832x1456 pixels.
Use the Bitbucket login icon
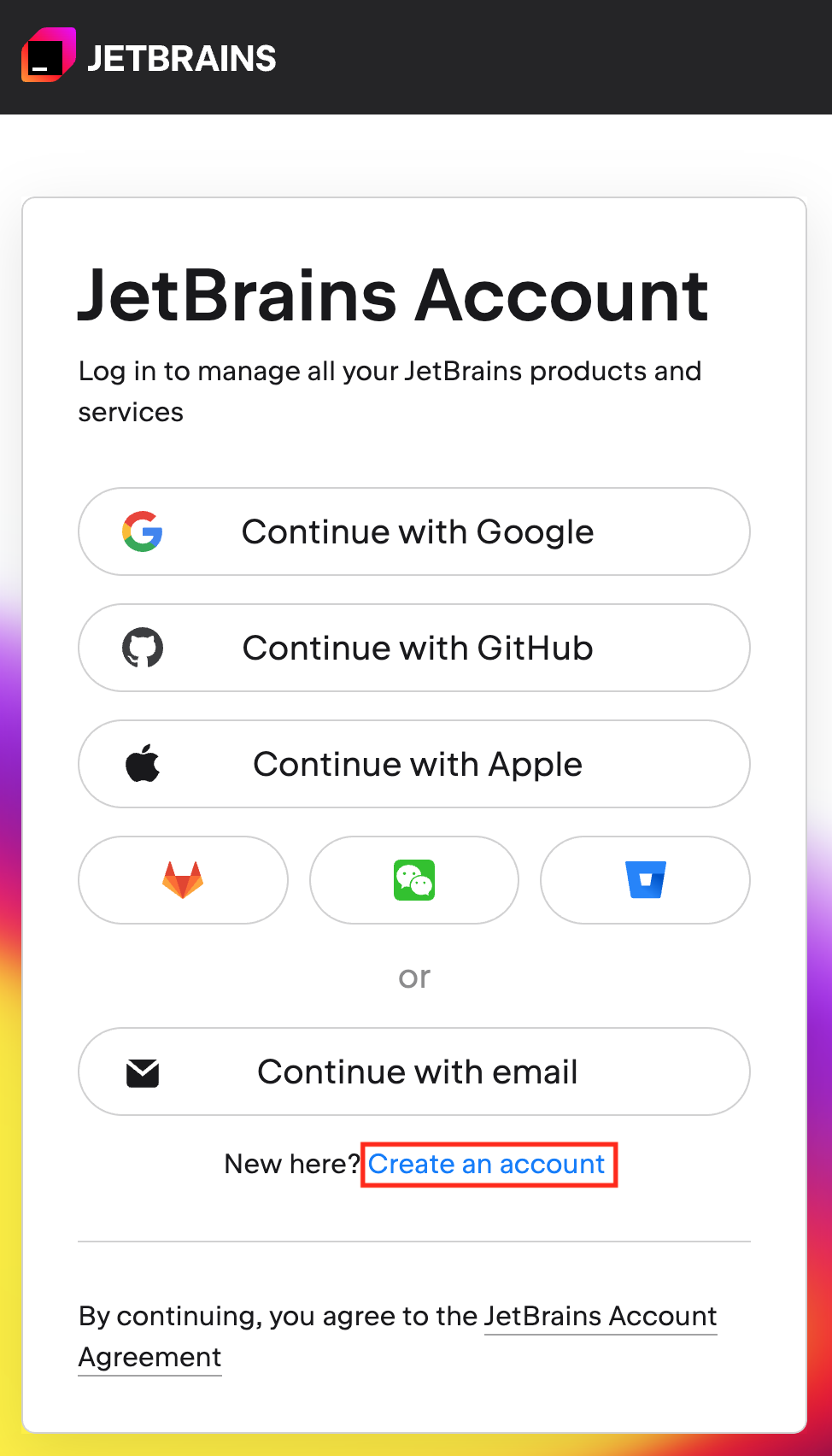pyautogui.click(x=646, y=880)
